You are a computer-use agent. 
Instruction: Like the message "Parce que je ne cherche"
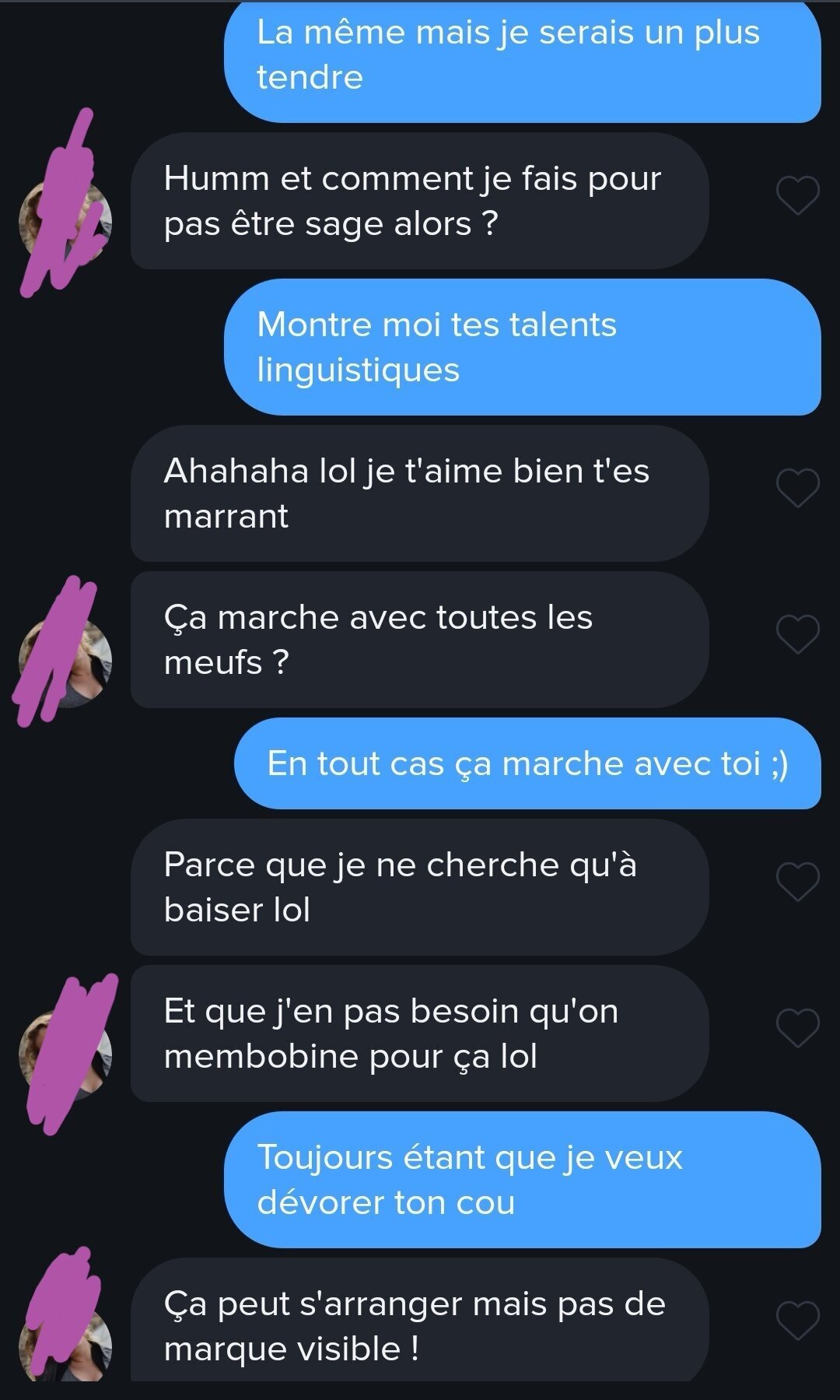(798, 882)
